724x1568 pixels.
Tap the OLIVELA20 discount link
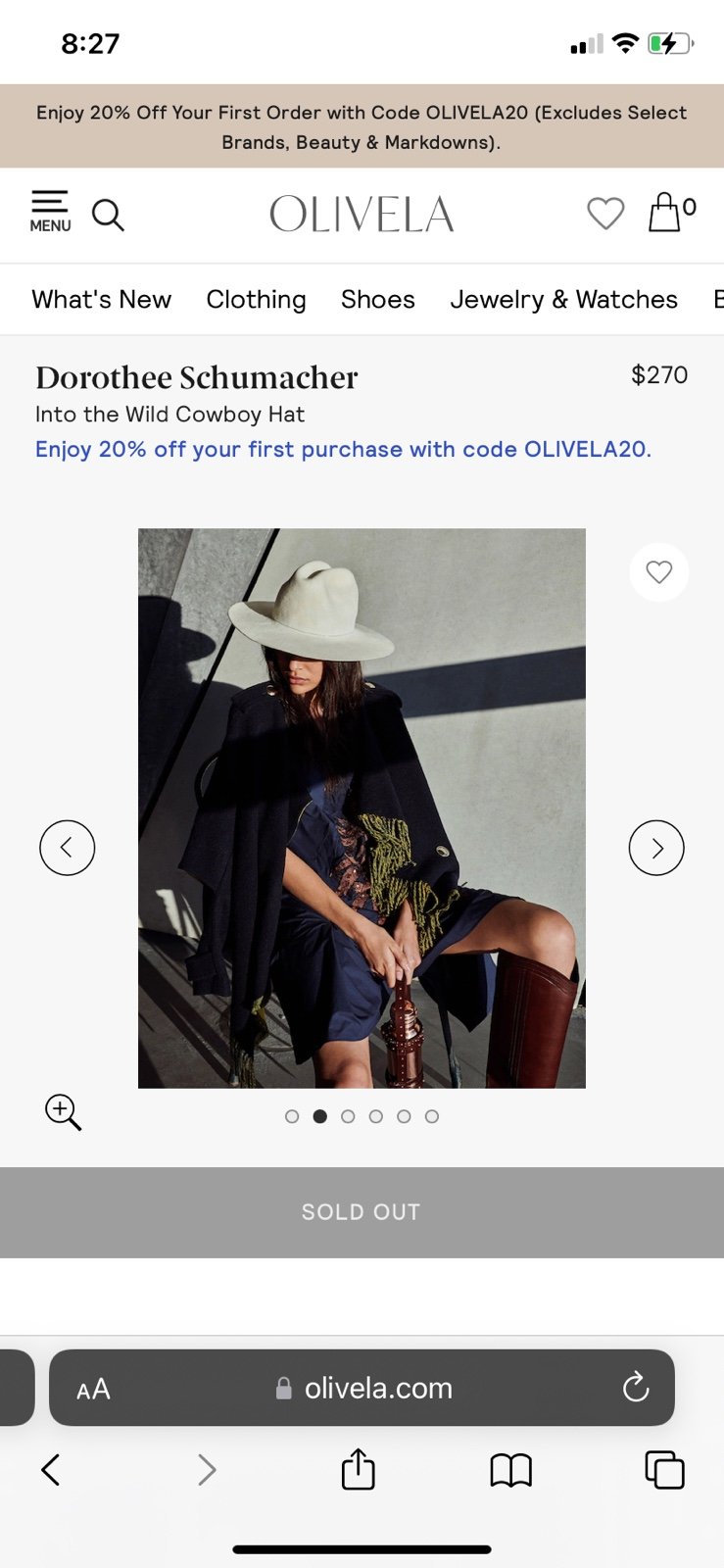point(343,449)
